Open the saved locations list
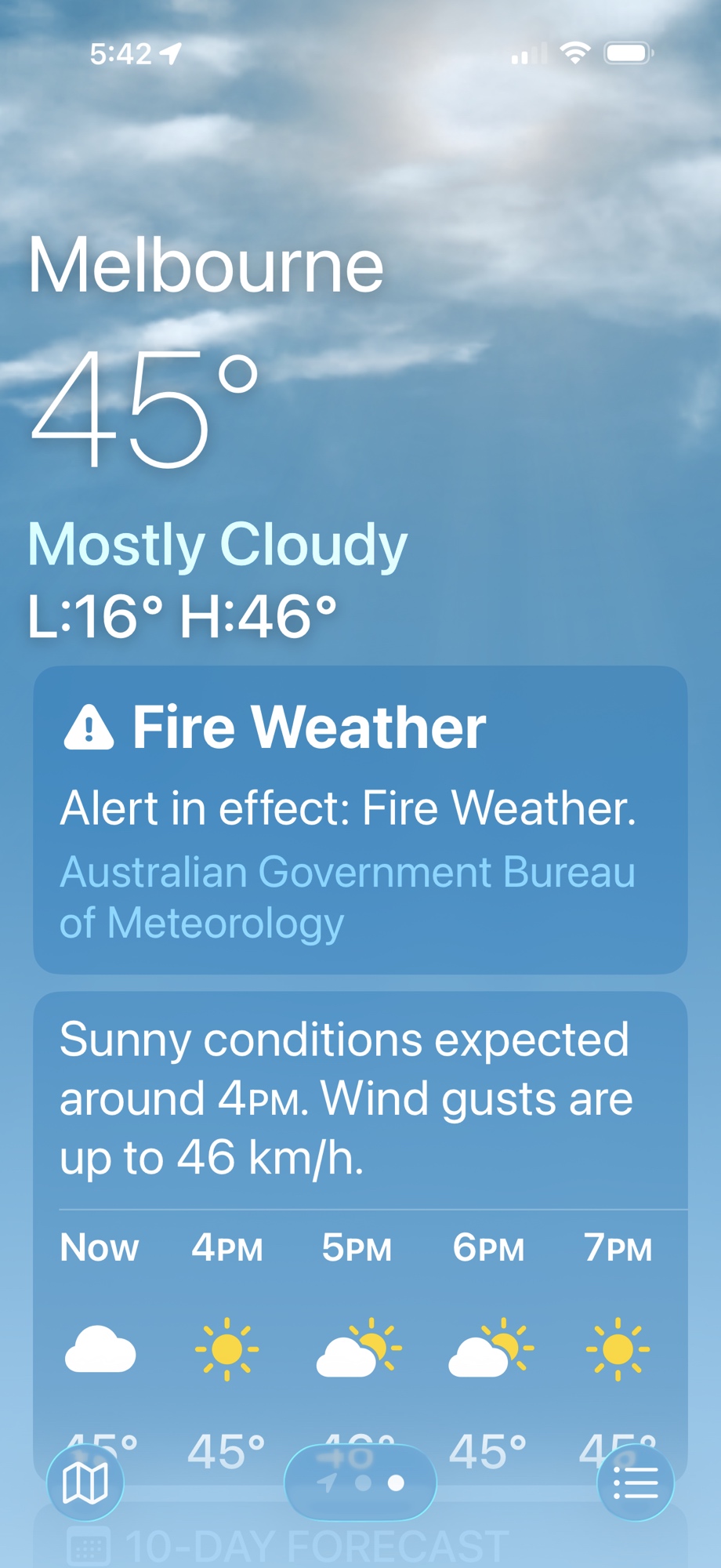Screen dimensions: 721x1568 tap(635, 1483)
